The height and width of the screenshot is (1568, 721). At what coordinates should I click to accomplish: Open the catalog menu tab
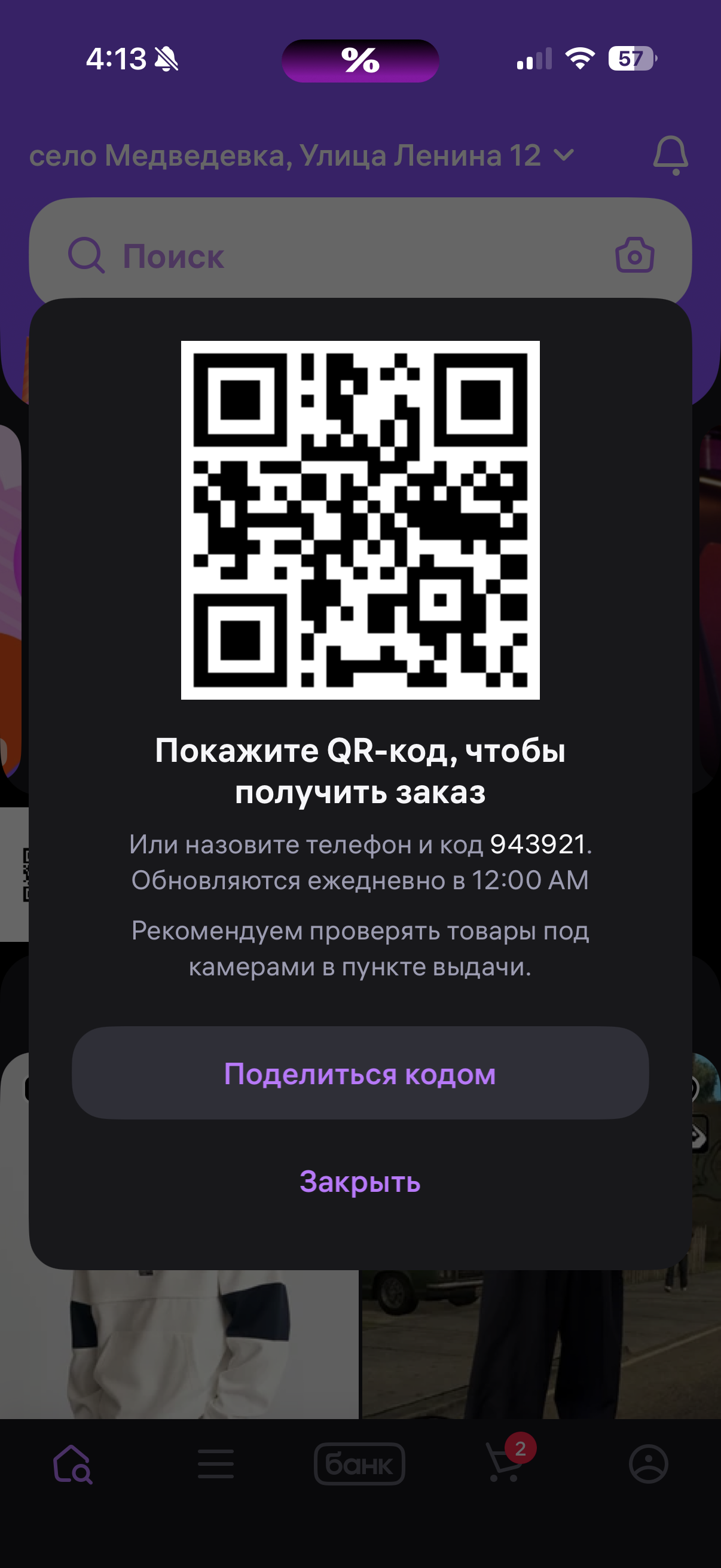coord(216,1464)
